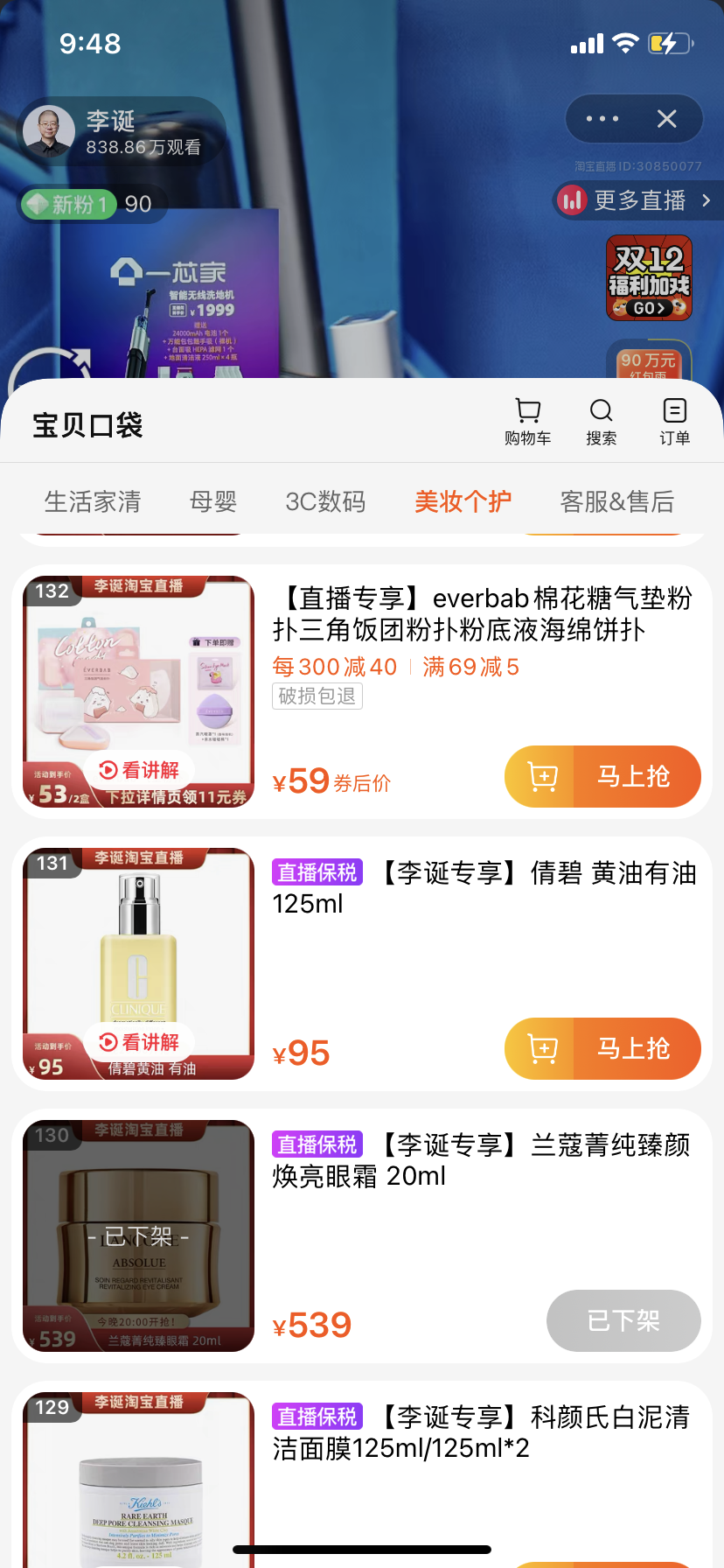Image resolution: width=724 pixels, height=1568 pixels.
Task: Switch to the 母婴 category tab
Action: [x=213, y=501]
